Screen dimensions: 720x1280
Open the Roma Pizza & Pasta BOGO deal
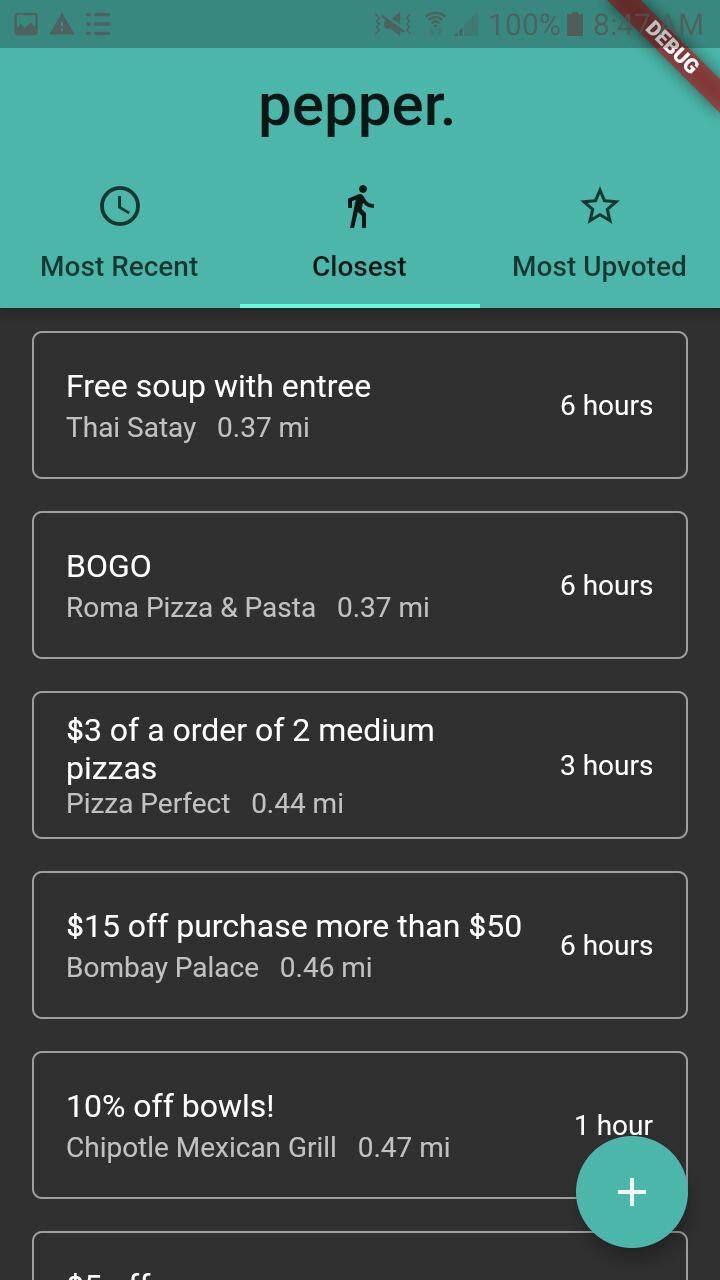[x=360, y=585]
